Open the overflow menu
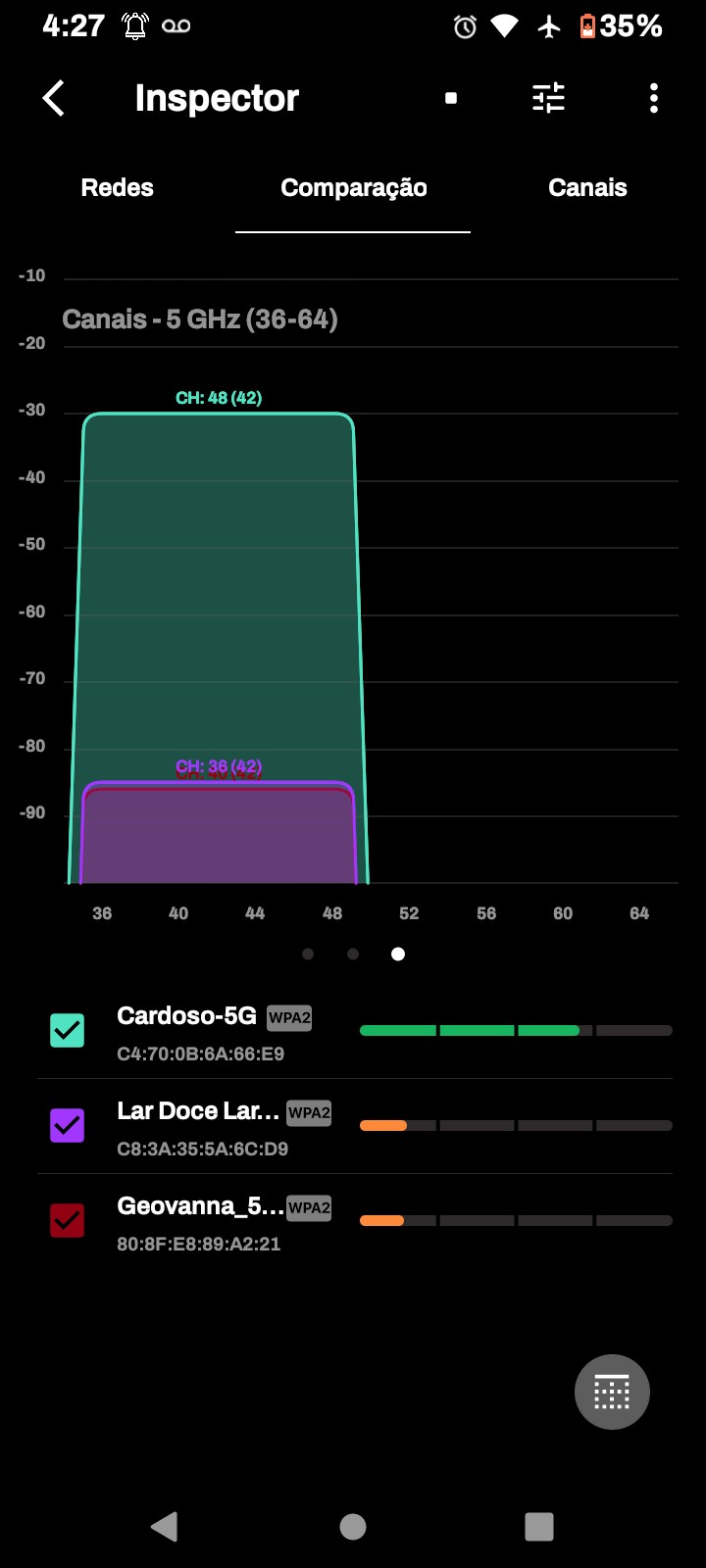 pos(654,98)
